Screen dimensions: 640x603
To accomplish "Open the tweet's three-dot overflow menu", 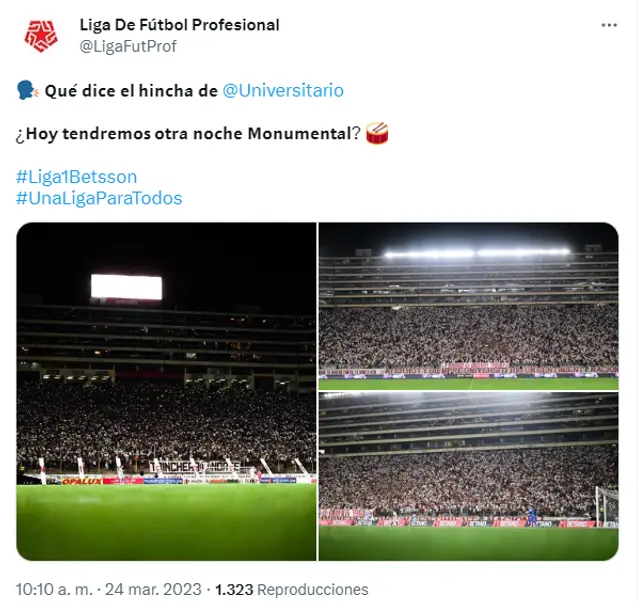I will [x=608, y=25].
